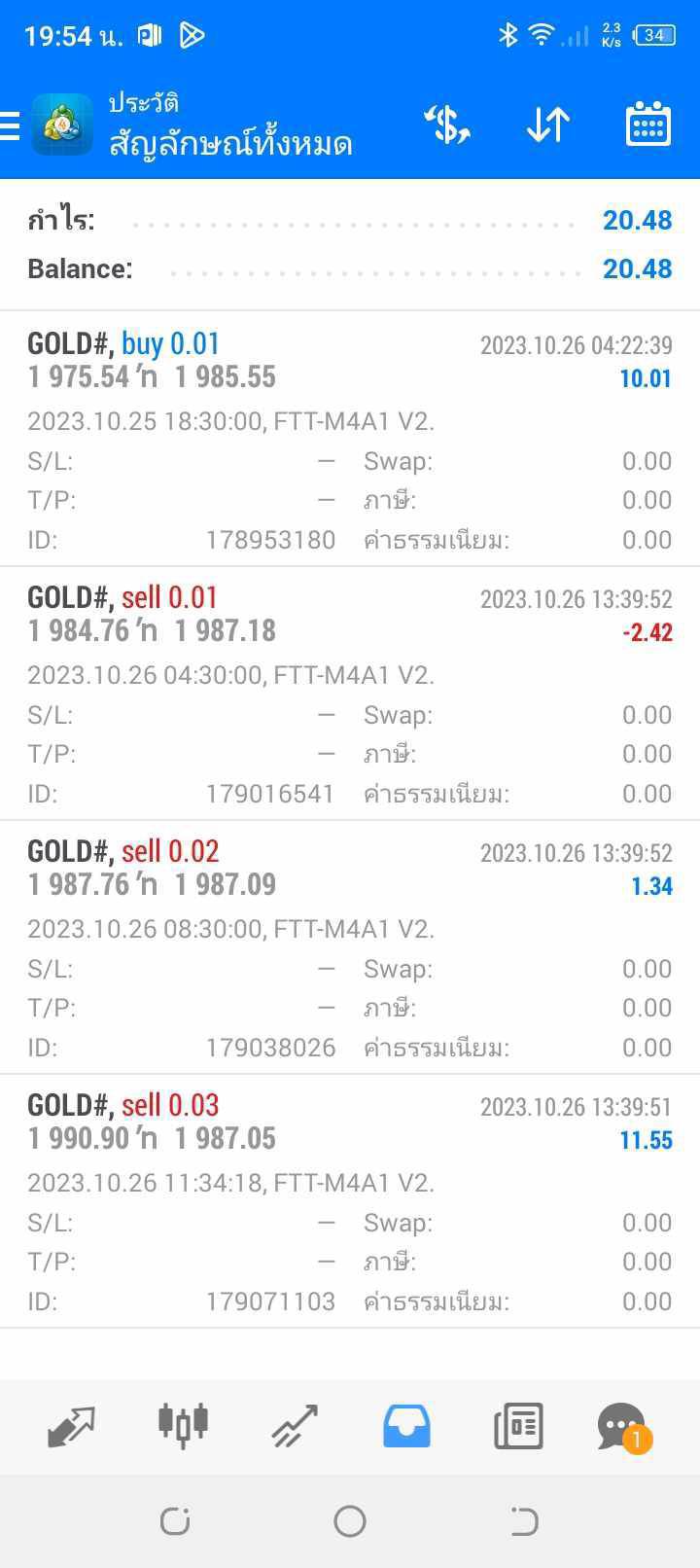Select the History inbox tab
Image resolution: width=700 pixels, height=1568 pixels.
[x=406, y=1426]
